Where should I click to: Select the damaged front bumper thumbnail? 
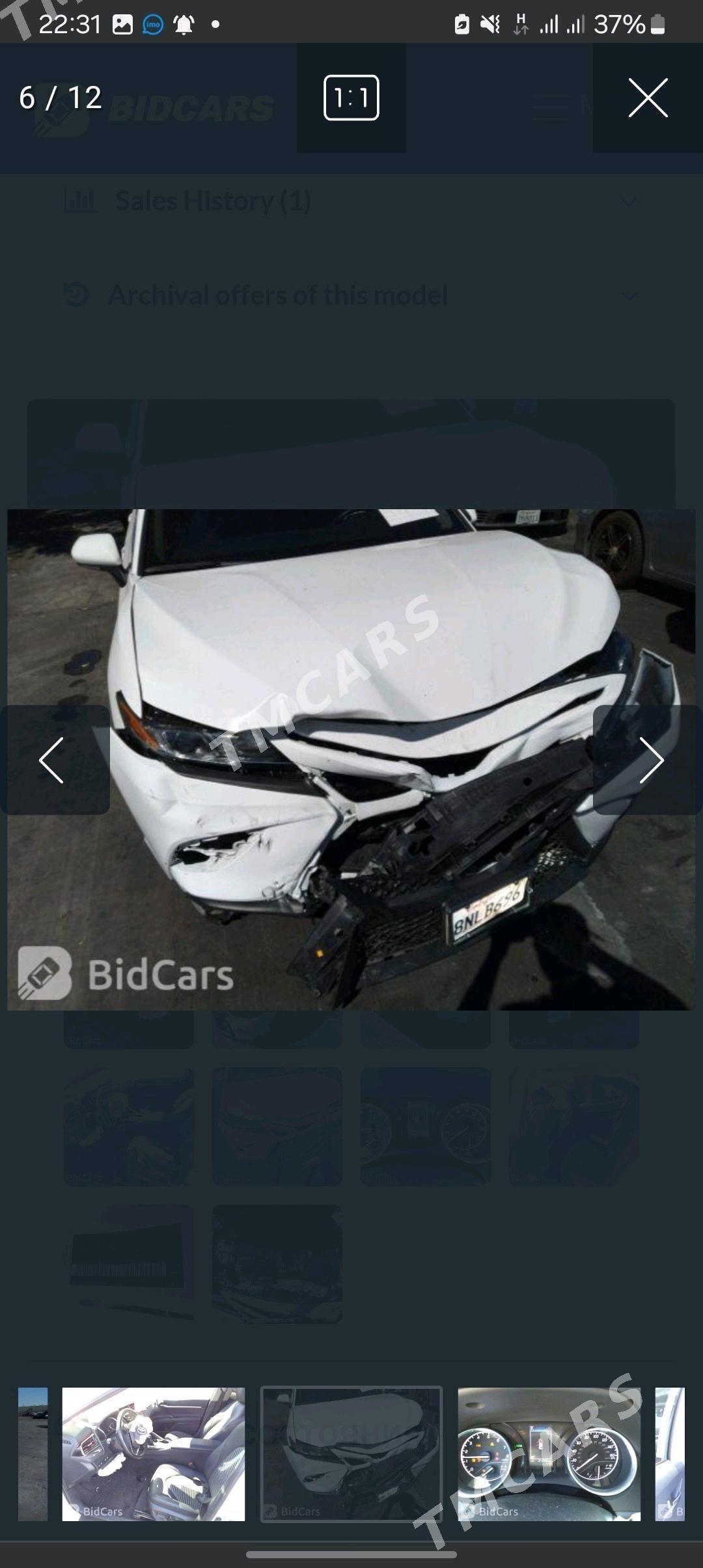pyautogui.click(x=351, y=1454)
